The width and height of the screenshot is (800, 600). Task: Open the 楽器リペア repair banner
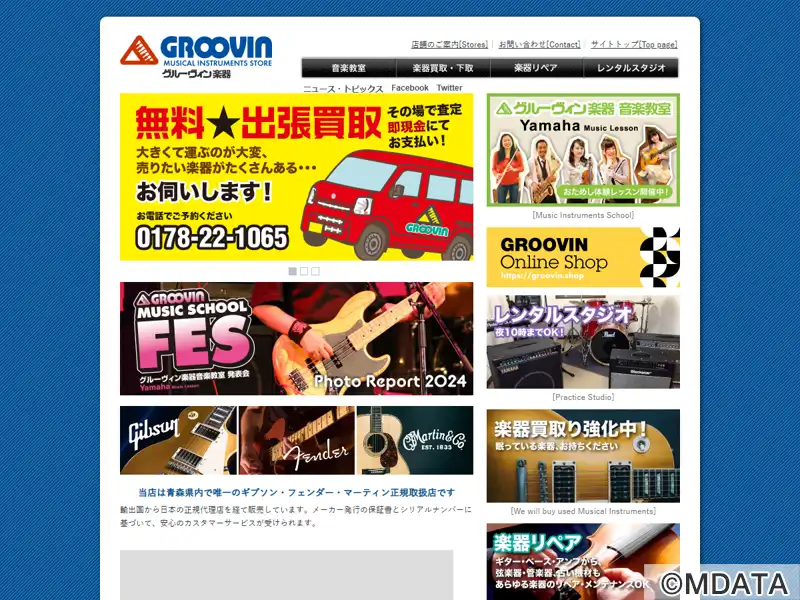583,561
